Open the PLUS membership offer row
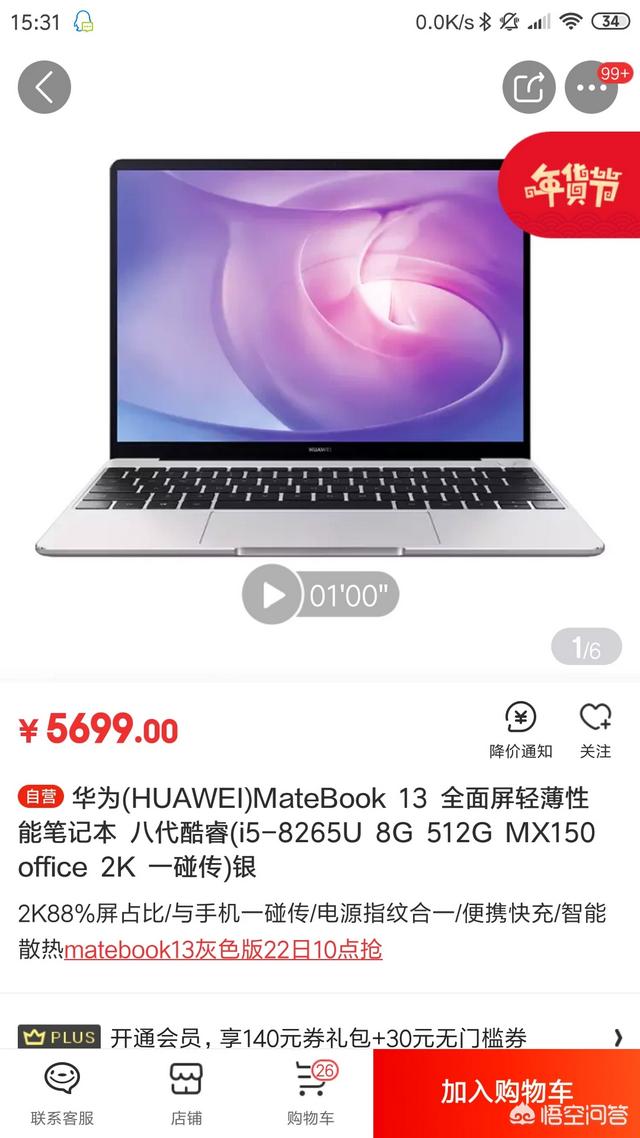Screen dimensions: 640x1138 tap(320, 1037)
